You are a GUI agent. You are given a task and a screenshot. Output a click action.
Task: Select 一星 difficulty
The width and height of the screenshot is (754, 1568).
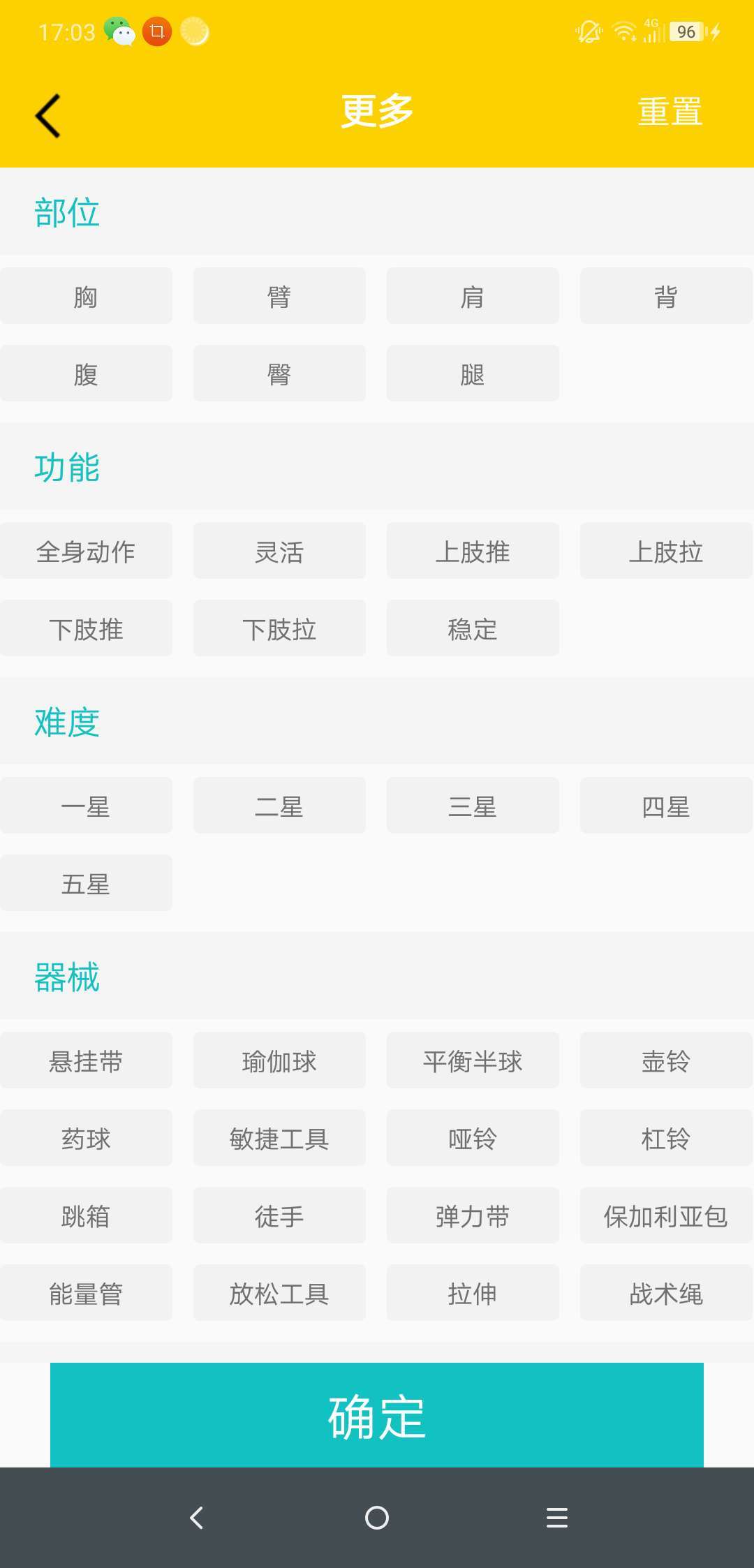tap(86, 806)
